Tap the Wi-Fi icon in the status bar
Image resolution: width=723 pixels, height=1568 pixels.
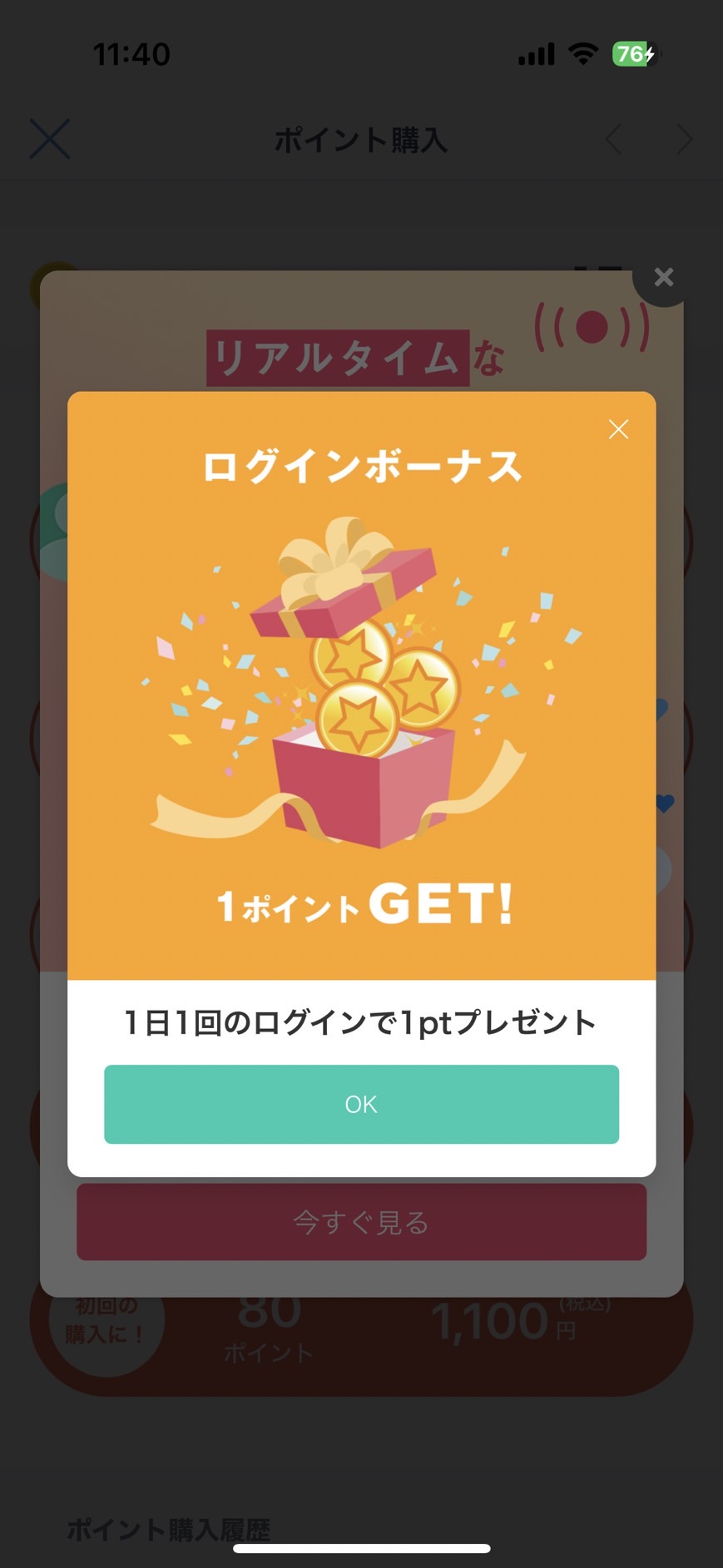(x=583, y=52)
